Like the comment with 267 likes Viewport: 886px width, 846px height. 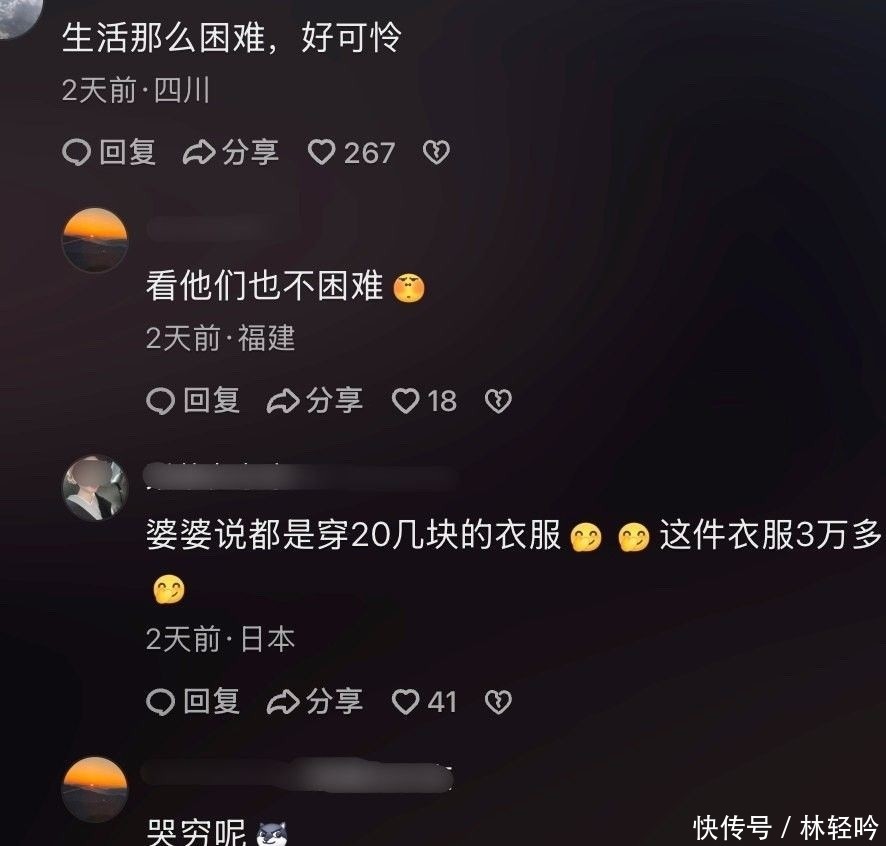tap(321, 153)
